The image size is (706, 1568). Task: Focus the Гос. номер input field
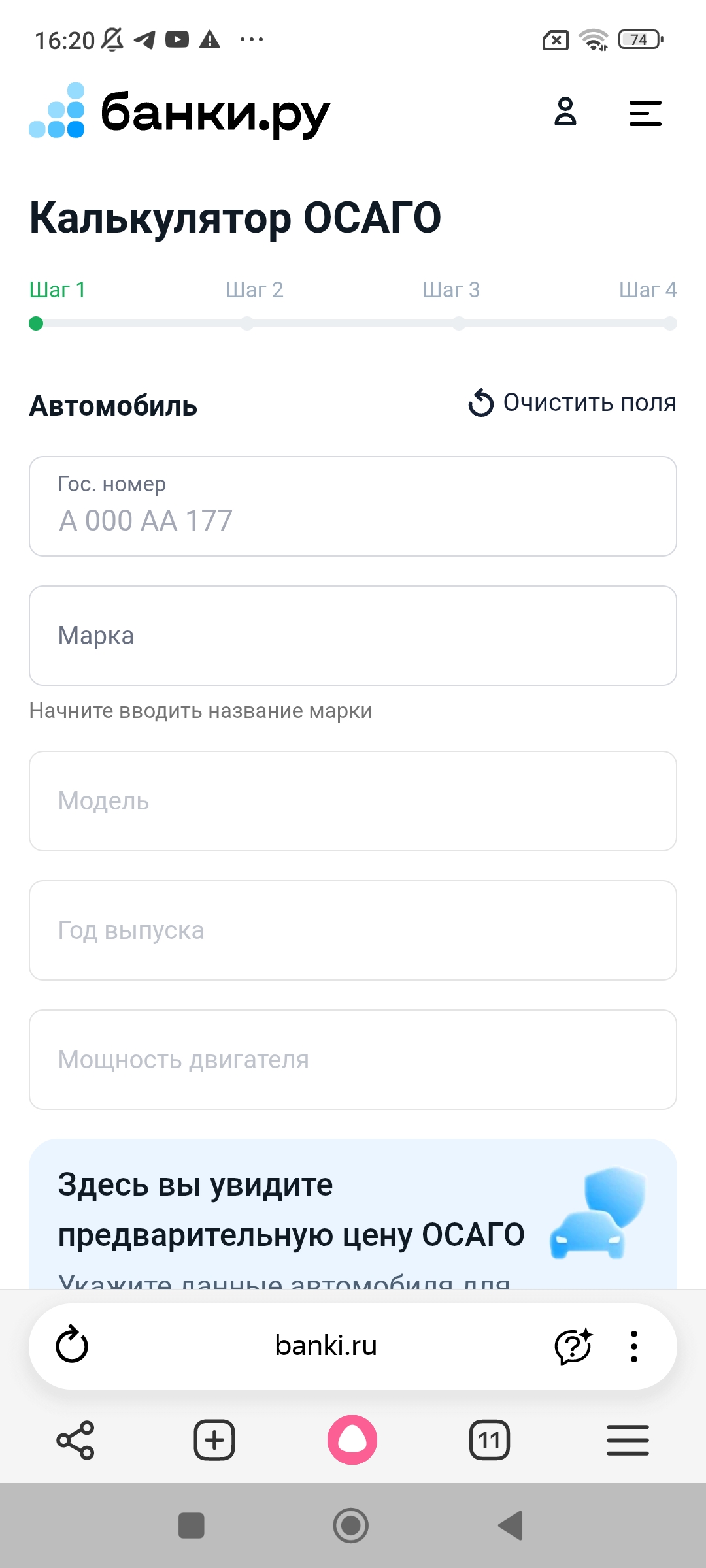[353, 506]
